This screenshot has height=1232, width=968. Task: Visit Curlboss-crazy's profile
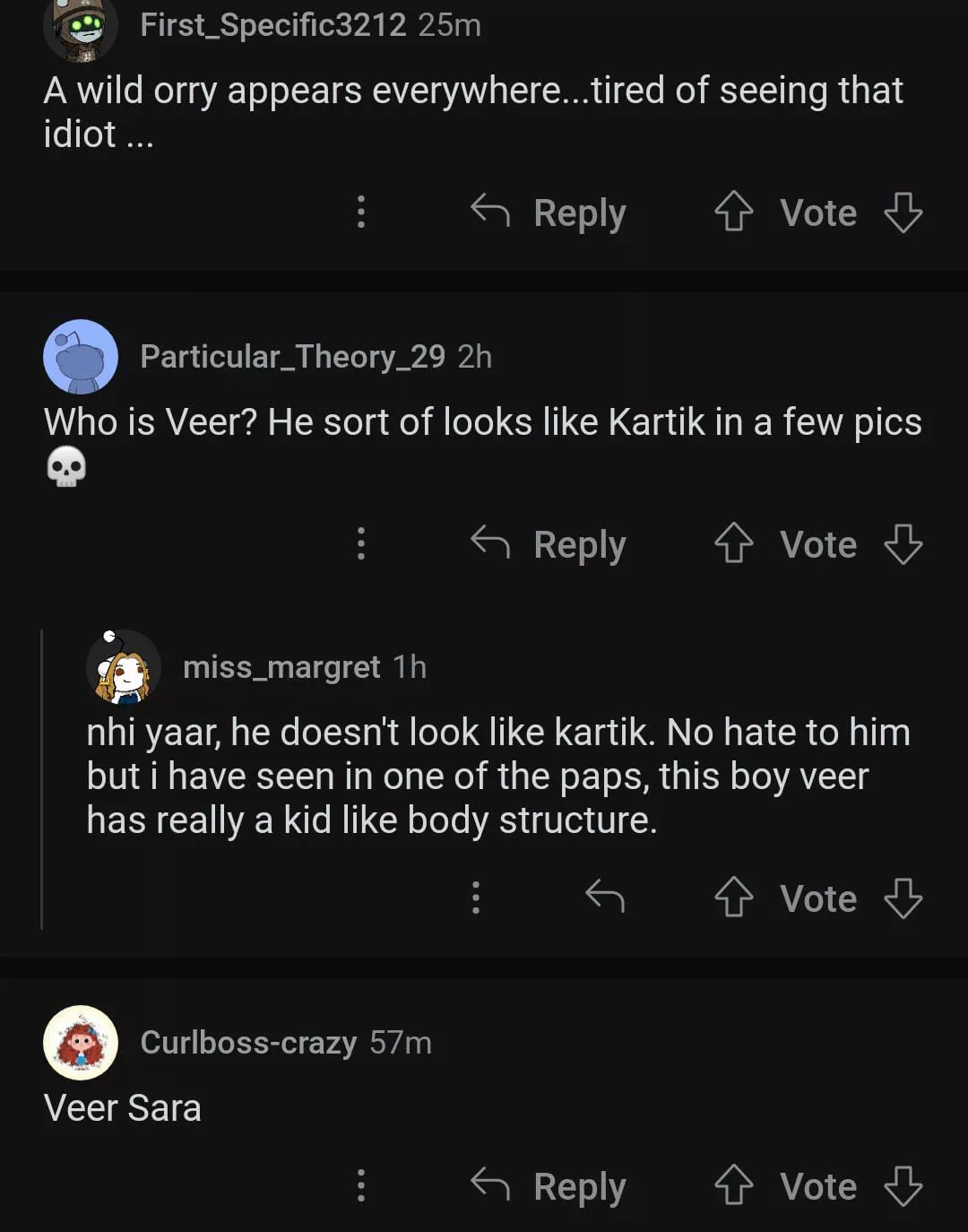pyautogui.click(x=248, y=1043)
